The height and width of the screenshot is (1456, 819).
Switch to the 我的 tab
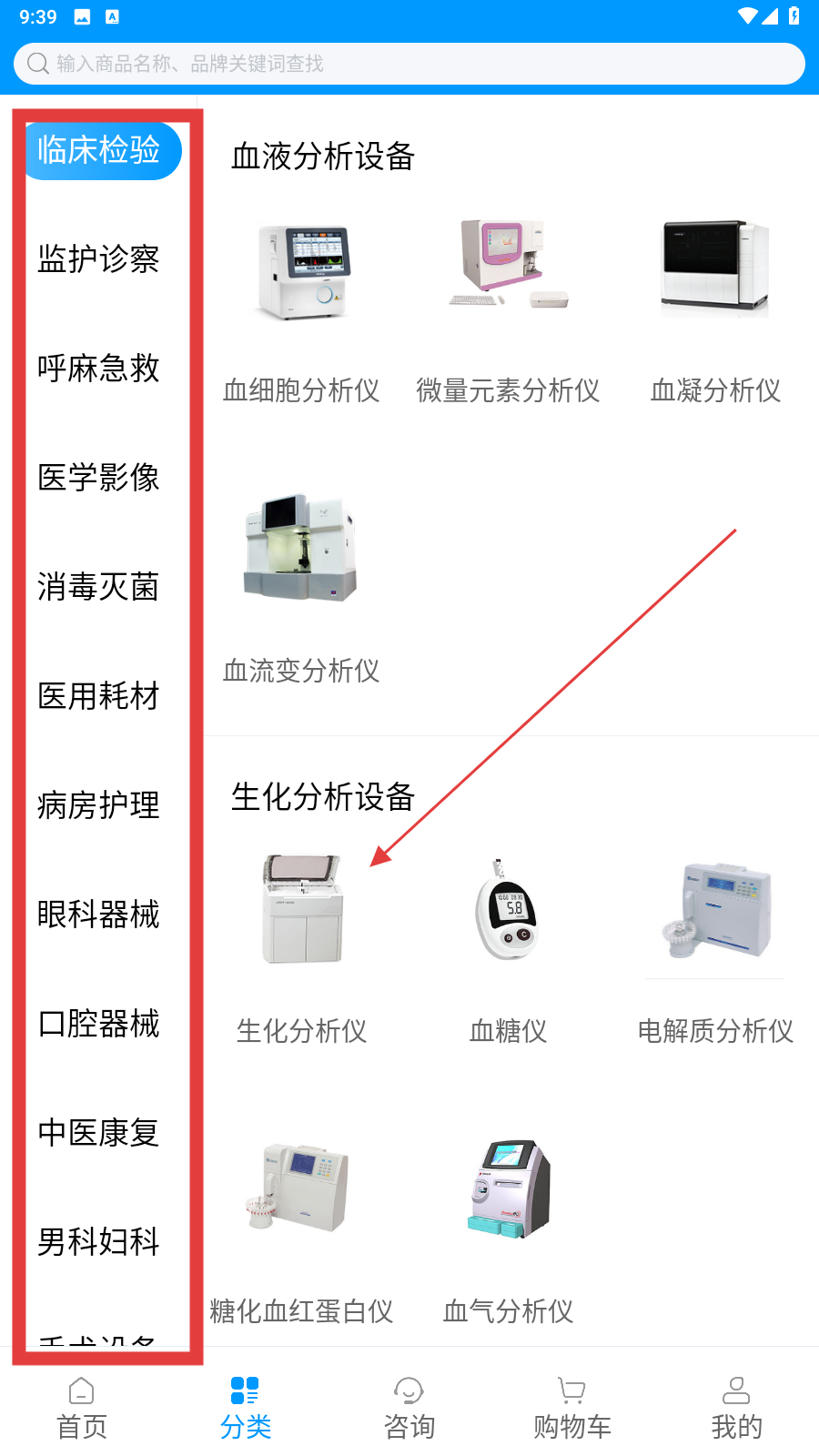[x=736, y=1408]
